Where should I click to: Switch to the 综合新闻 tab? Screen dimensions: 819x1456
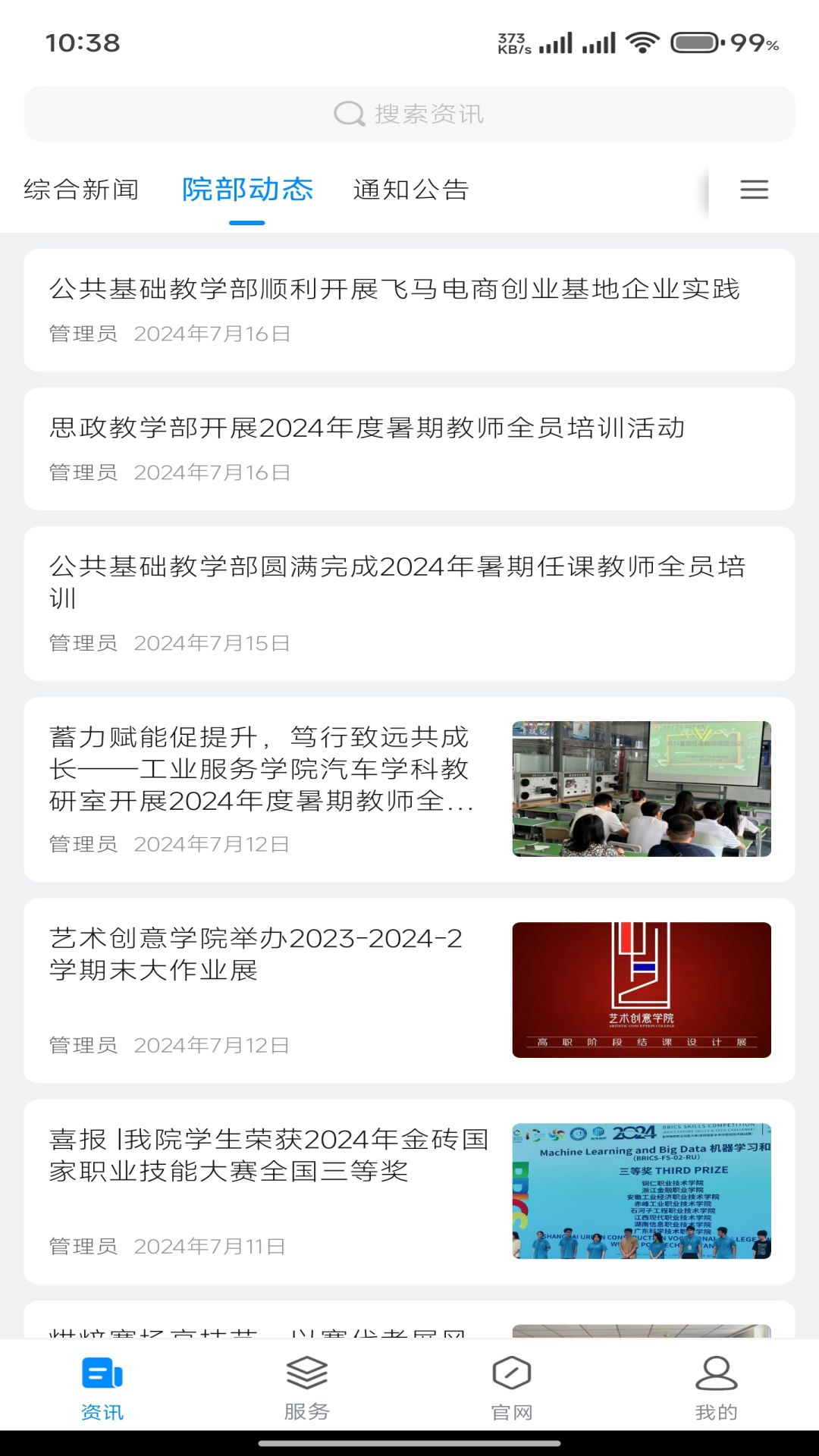pyautogui.click(x=80, y=190)
